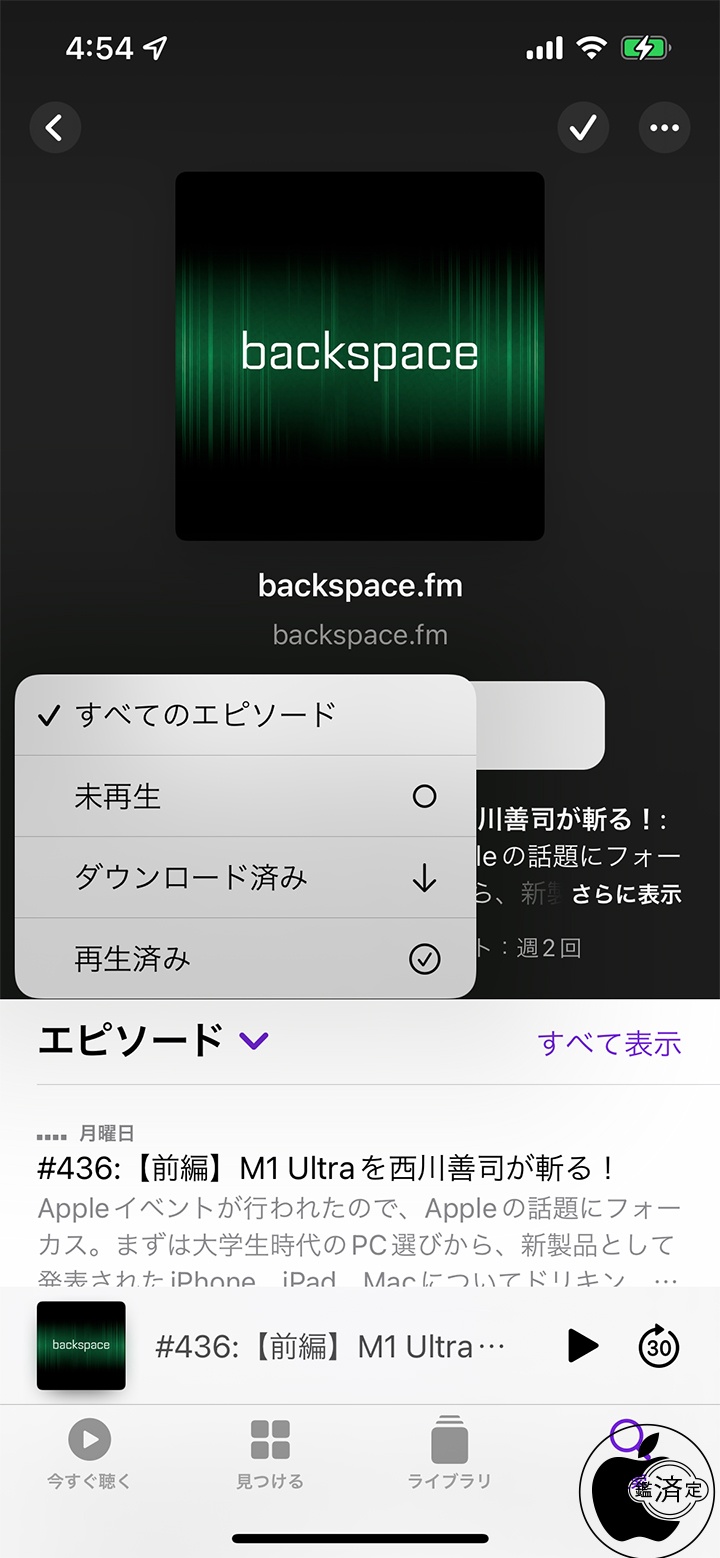720x1558 pixels.
Task: Select すべてのエピソード filter option
Action: 244,715
